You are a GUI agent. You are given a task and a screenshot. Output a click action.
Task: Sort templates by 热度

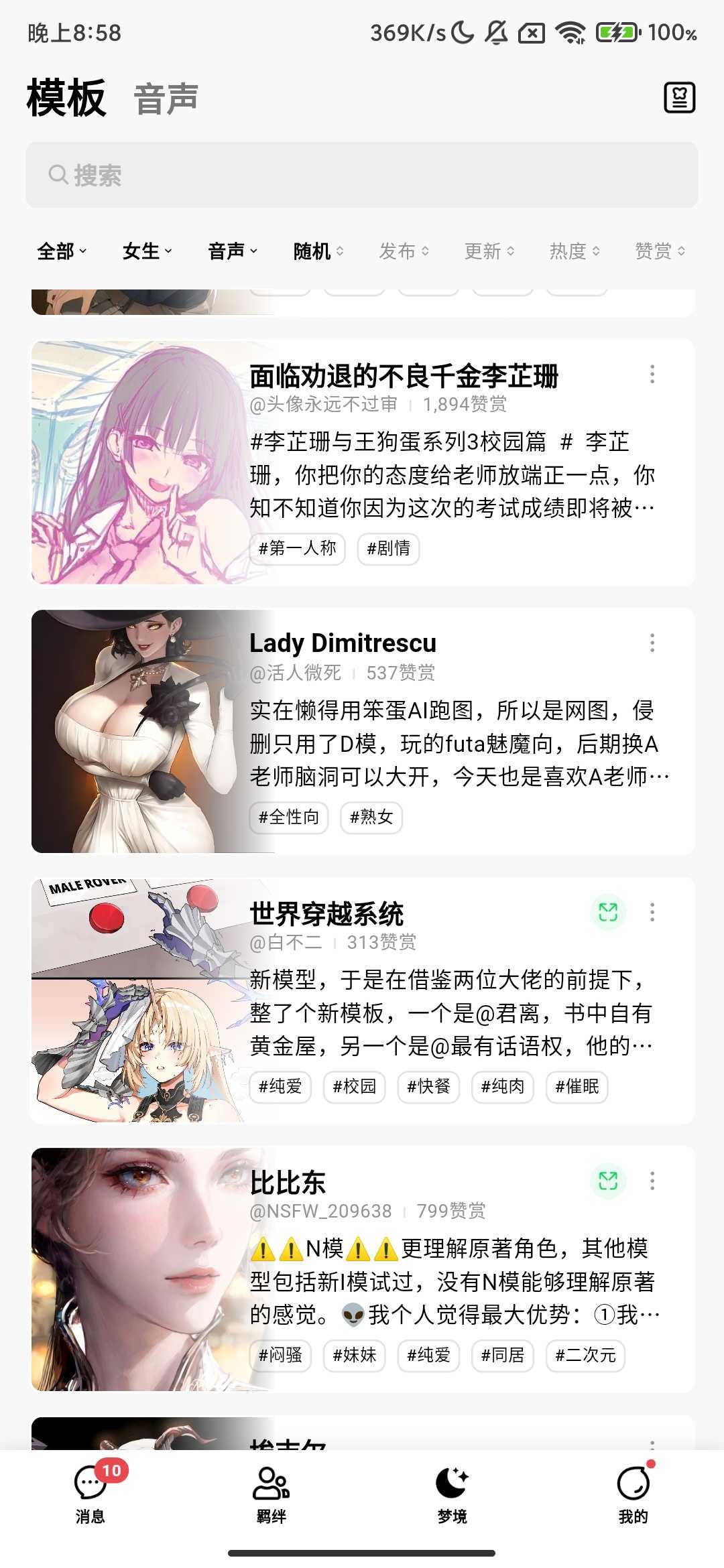click(x=575, y=251)
